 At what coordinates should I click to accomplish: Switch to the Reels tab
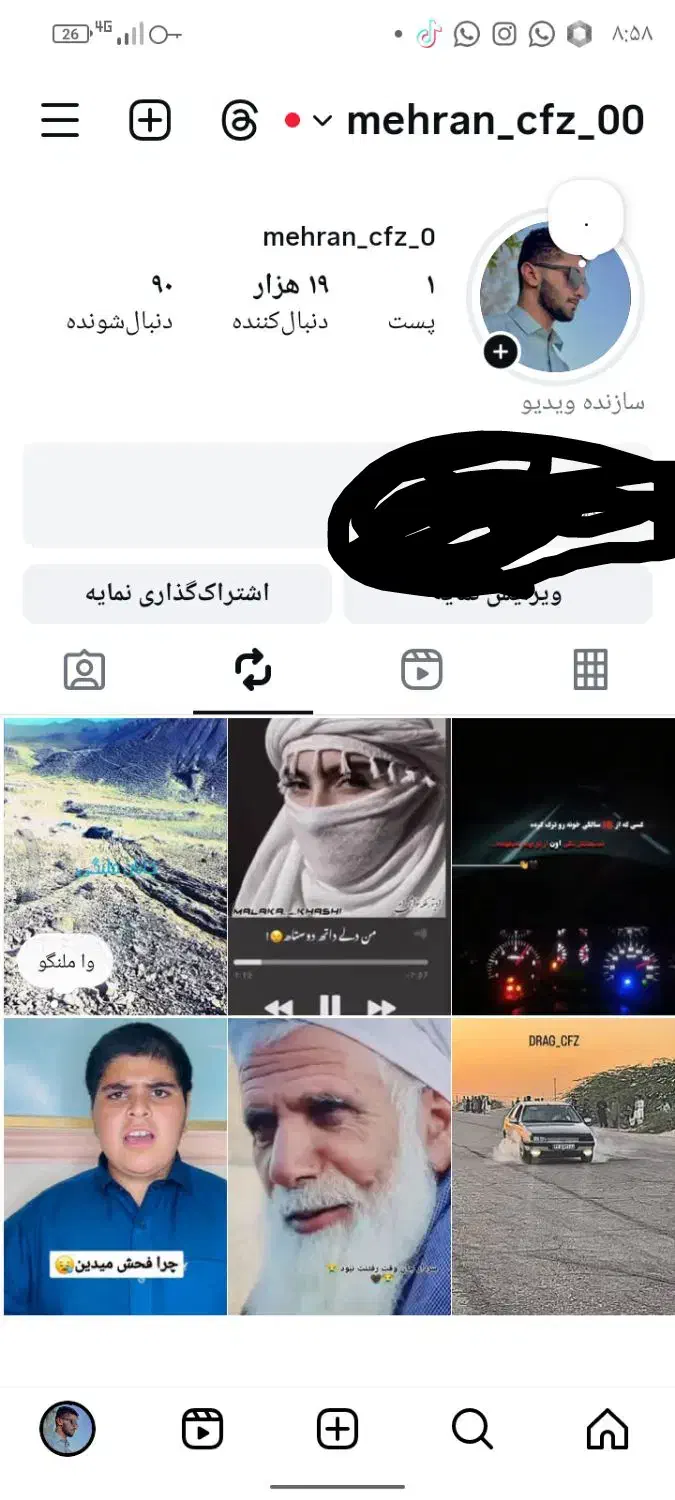click(x=421, y=670)
